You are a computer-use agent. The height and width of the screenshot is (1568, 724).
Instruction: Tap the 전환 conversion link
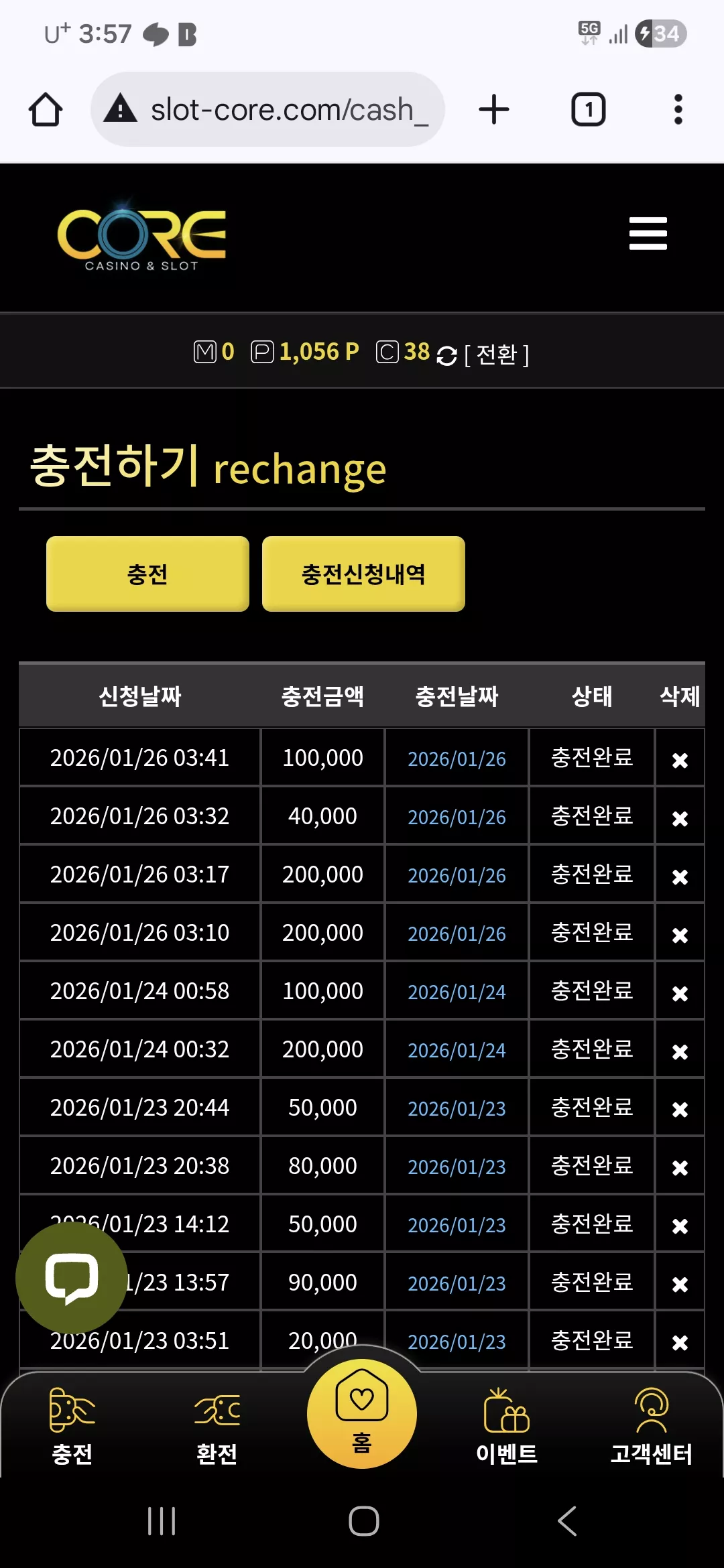tap(496, 354)
